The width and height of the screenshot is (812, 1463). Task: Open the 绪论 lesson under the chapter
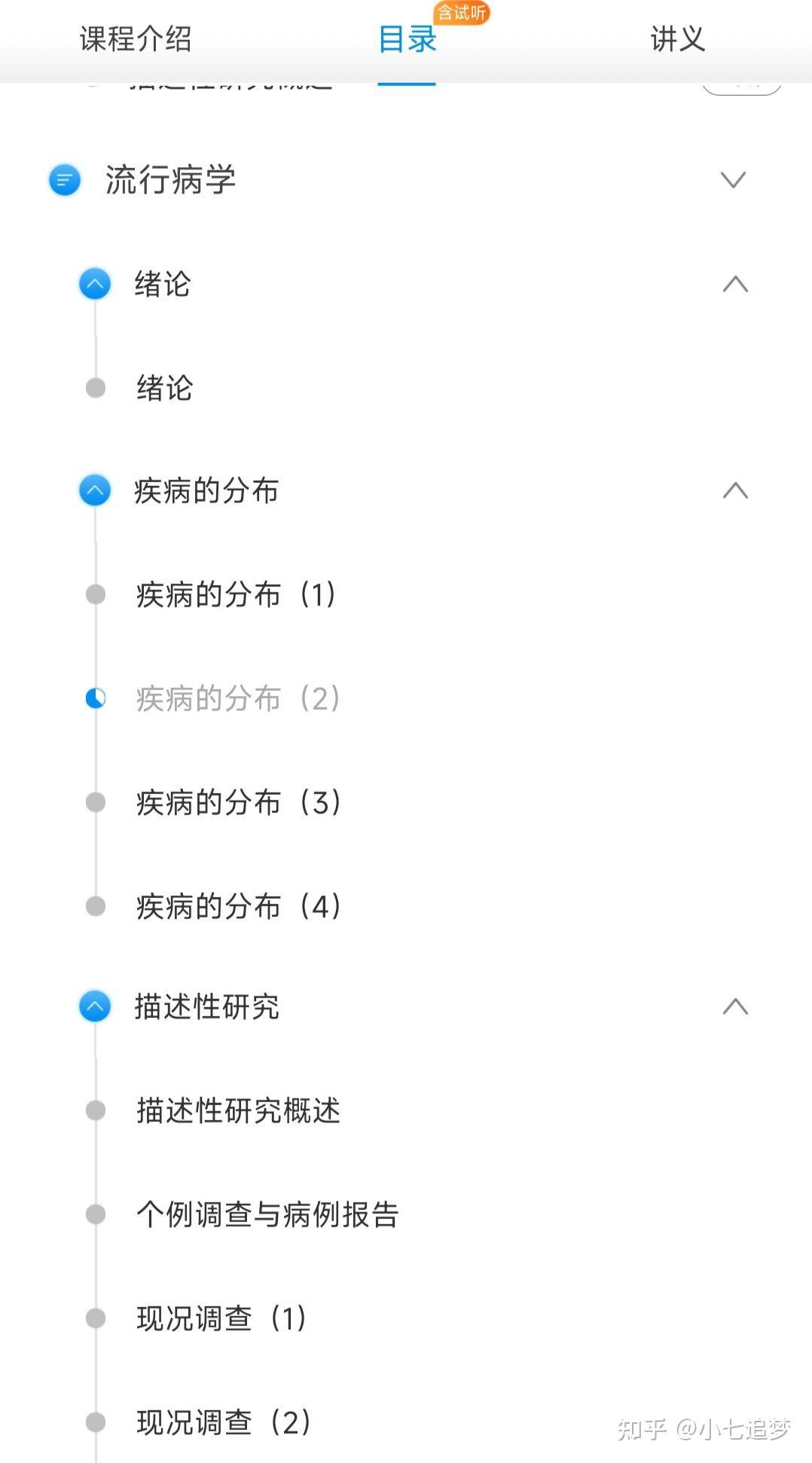(x=165, y=389)
